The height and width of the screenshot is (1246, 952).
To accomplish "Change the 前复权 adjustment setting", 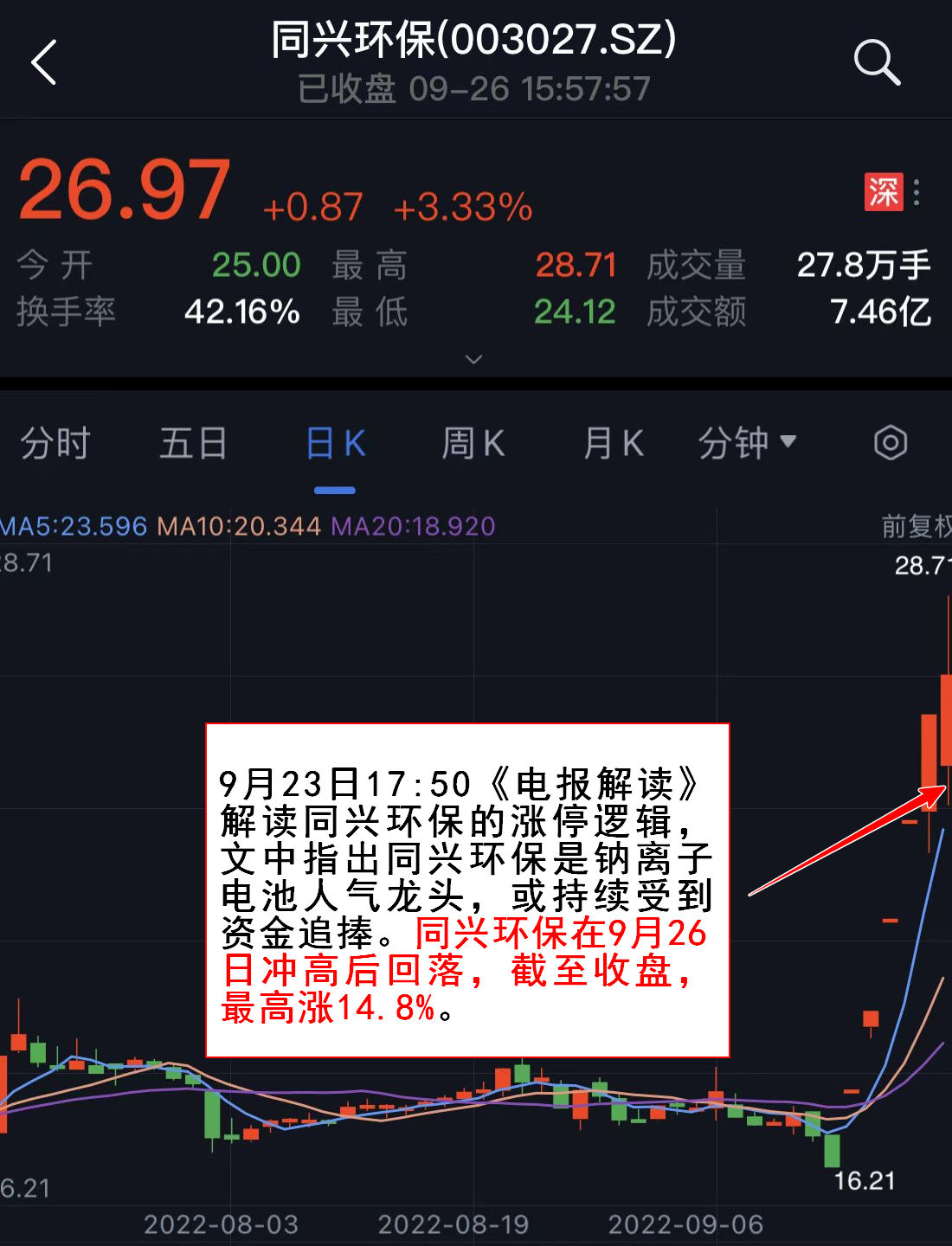I will [x=916, y=525].
